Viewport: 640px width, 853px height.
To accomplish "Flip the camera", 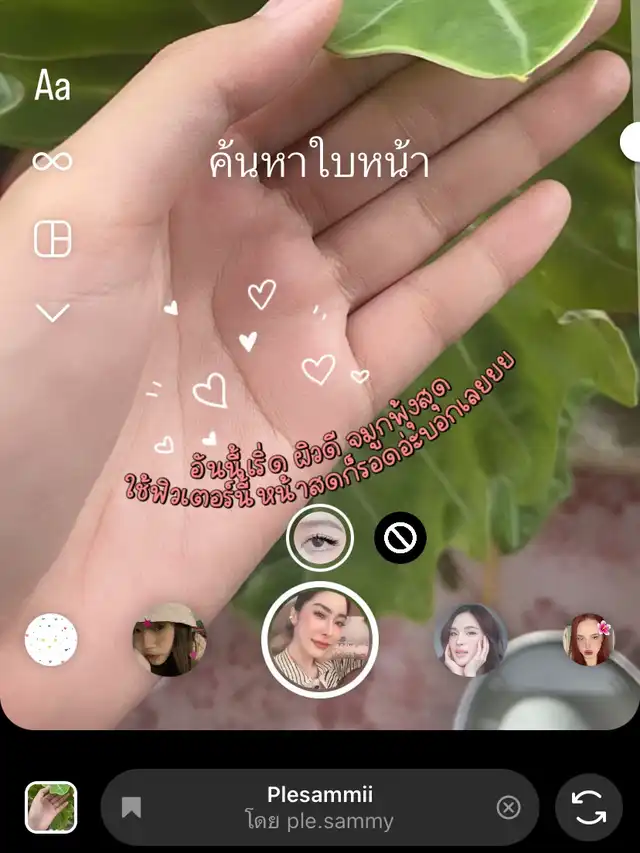I will pos(589,807).
